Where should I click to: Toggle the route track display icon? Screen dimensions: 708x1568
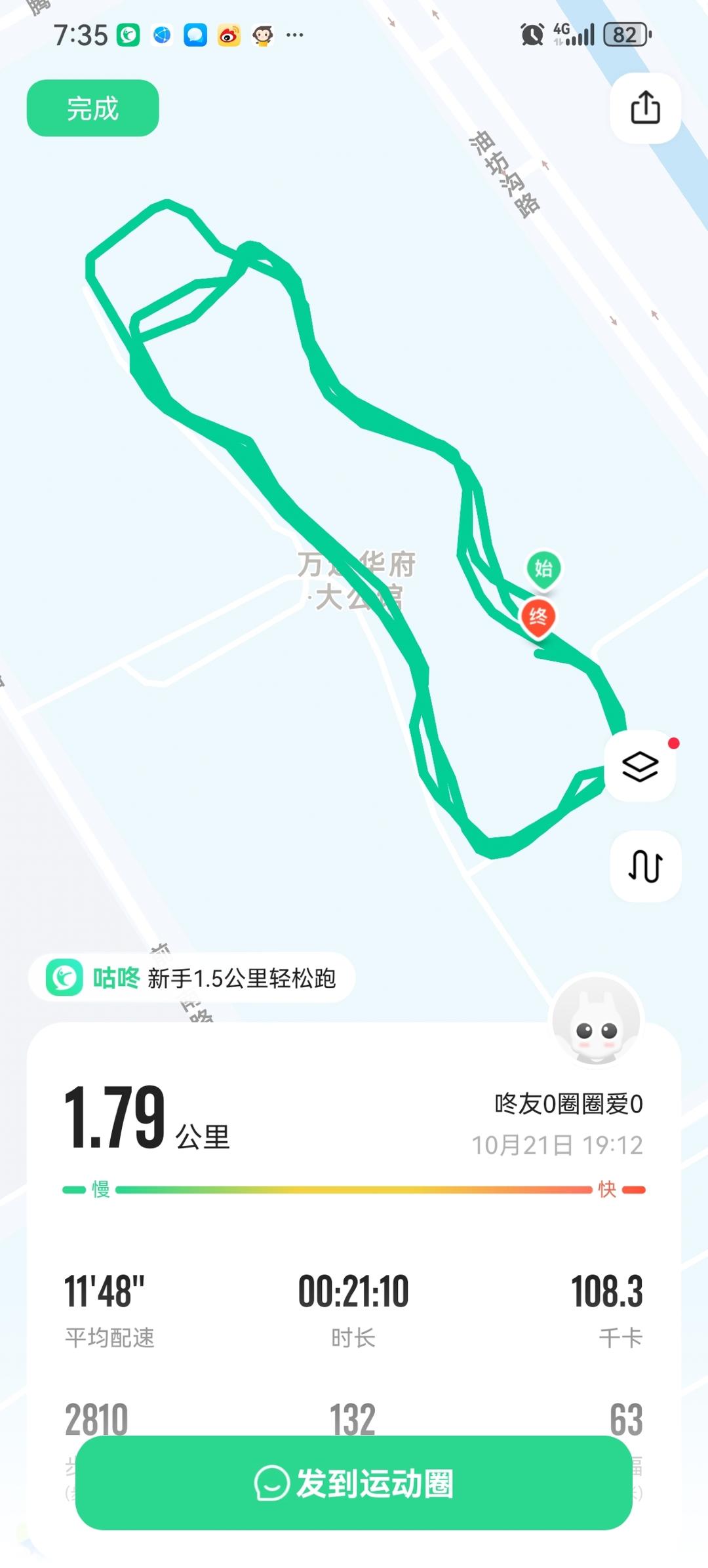click(645, 866)
